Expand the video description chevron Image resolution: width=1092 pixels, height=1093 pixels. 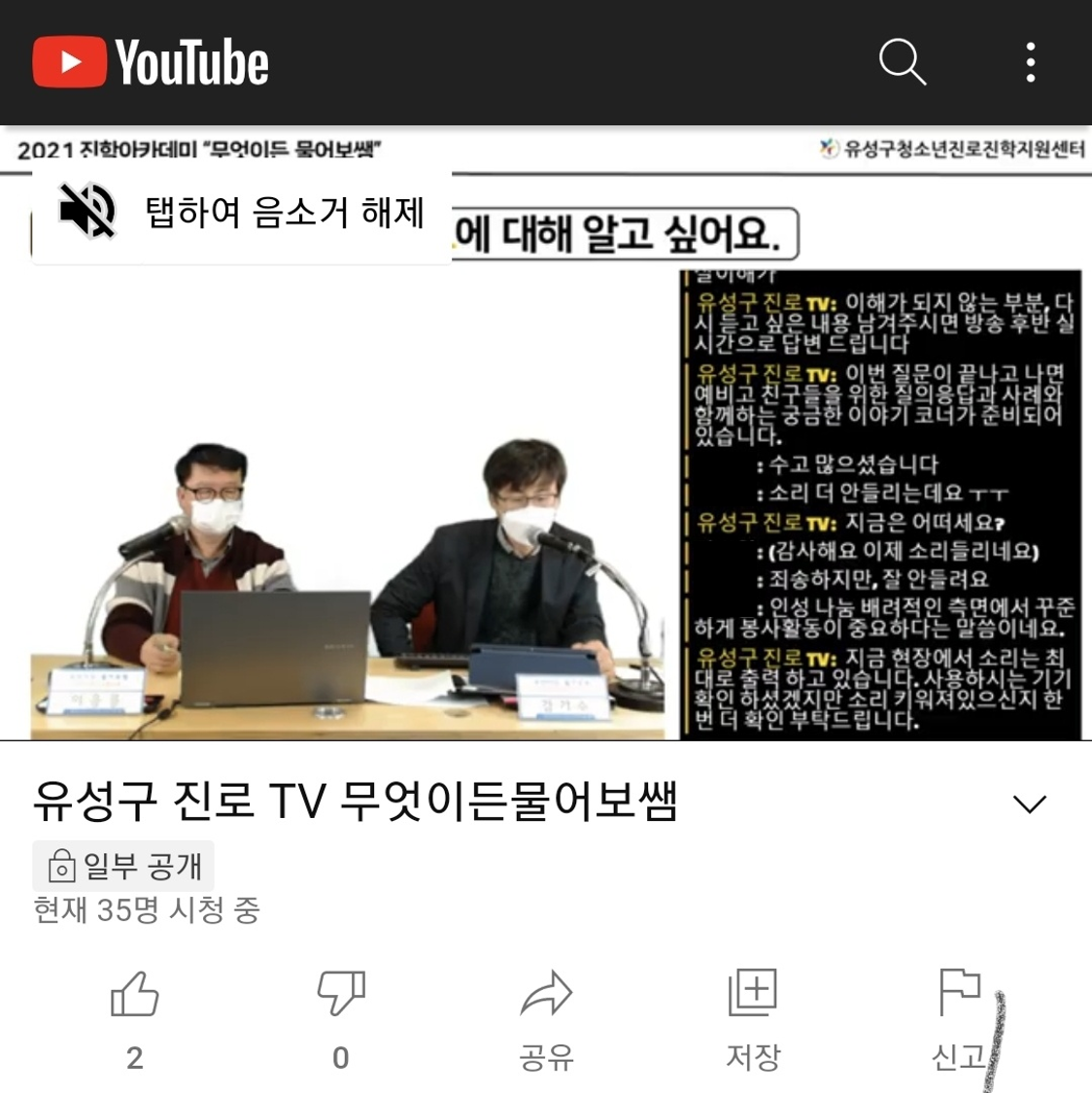pyautogui.click(x=1029, y=803)
